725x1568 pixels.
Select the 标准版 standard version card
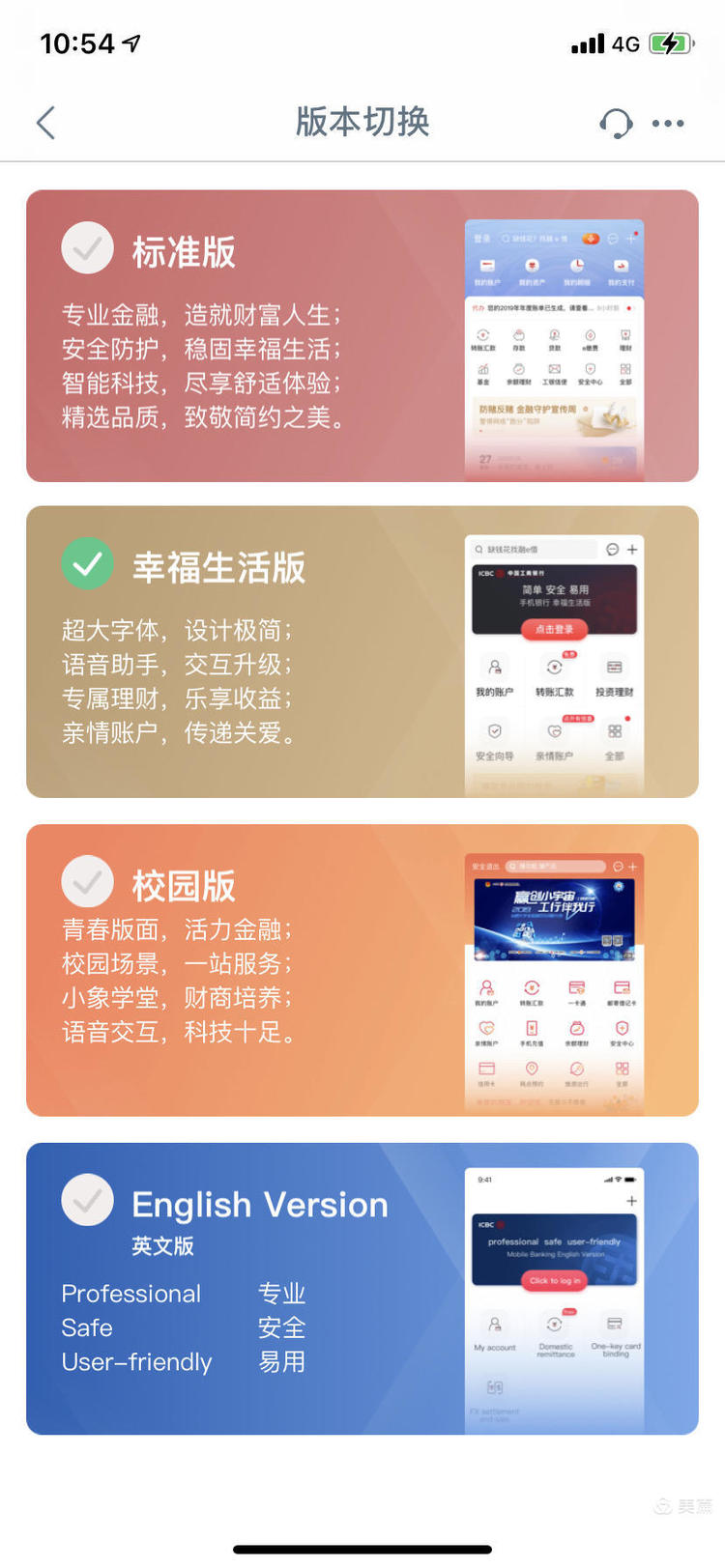click(362, 335)
